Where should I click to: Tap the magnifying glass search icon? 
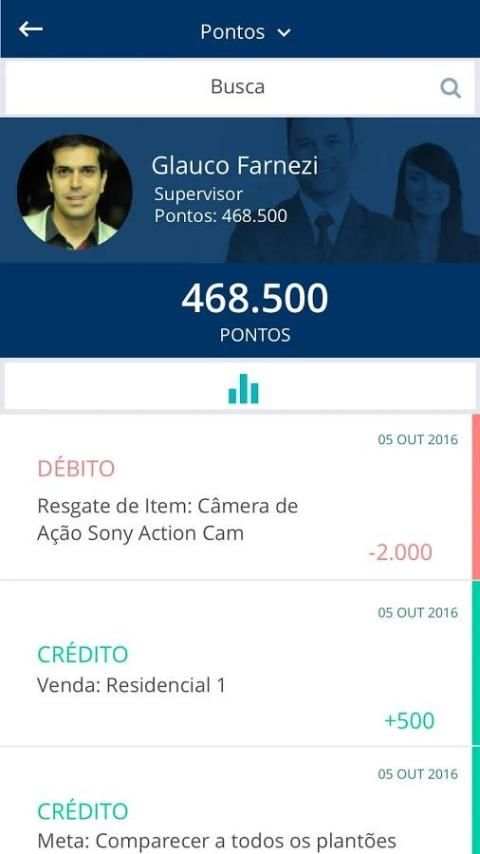point(451,88)
